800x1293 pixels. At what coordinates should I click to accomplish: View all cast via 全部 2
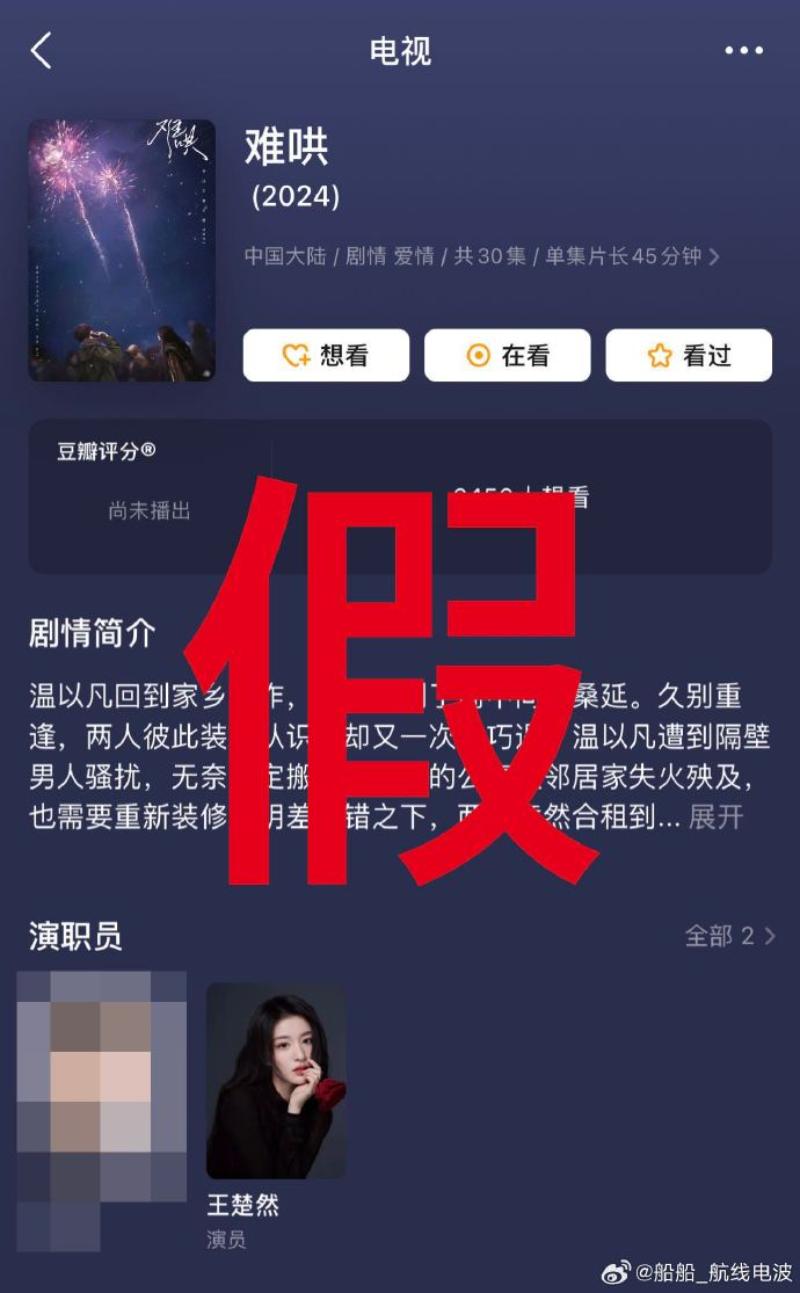[x=729, y=936]
